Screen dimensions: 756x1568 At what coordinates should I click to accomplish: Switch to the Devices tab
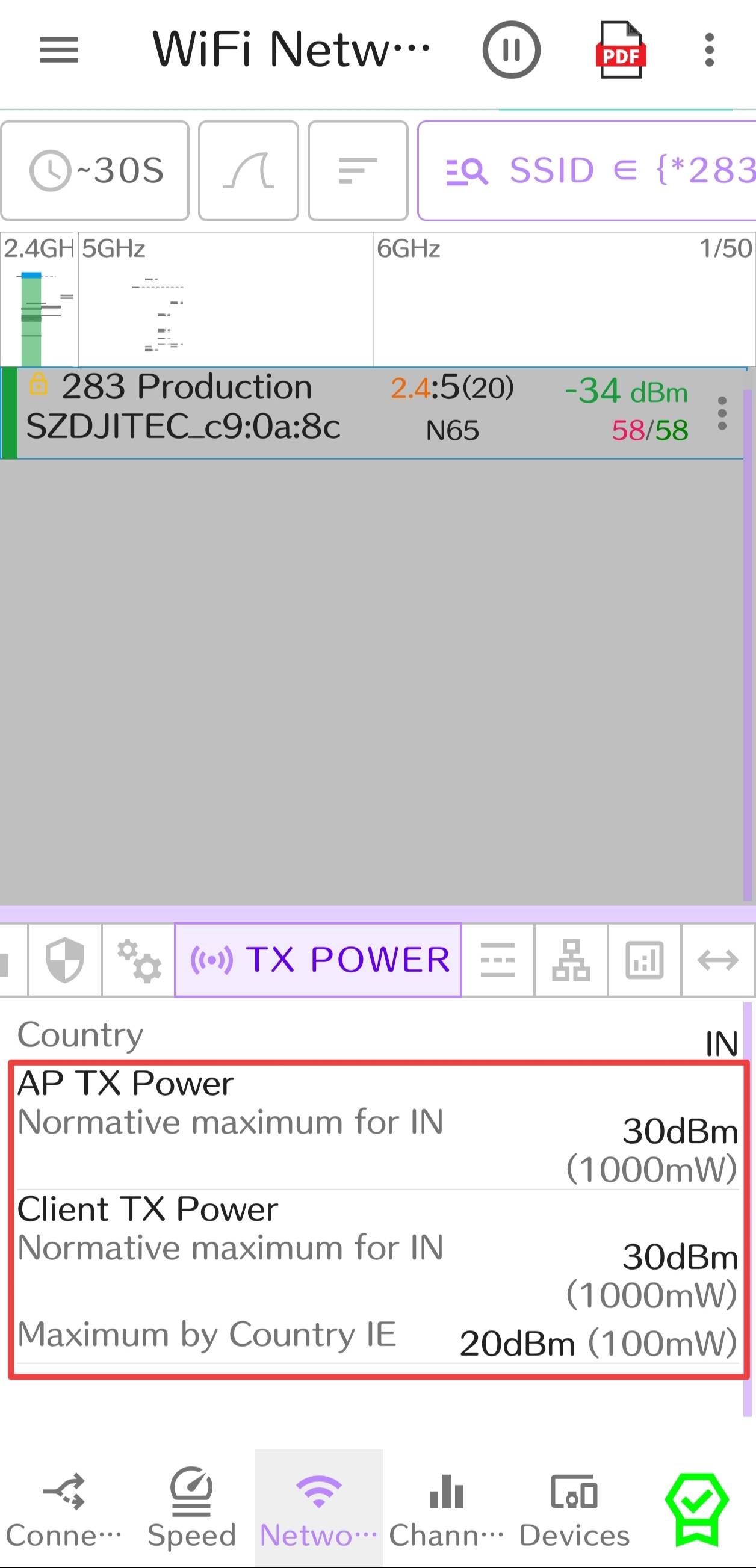[574, 1508]
